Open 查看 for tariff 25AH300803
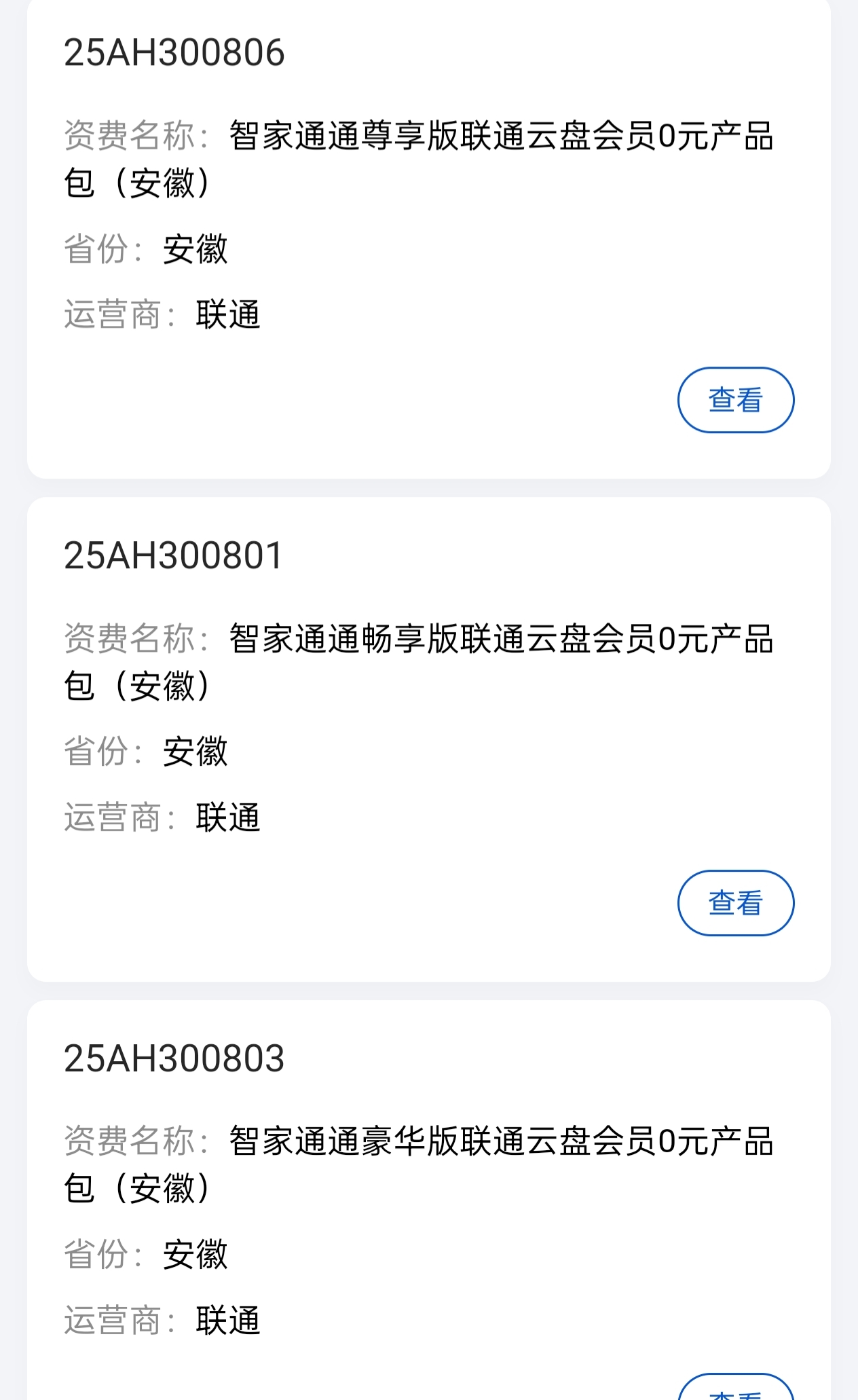Image resolution: width=858 pixels, height=1400 pixels. [x=736, y=1389]
